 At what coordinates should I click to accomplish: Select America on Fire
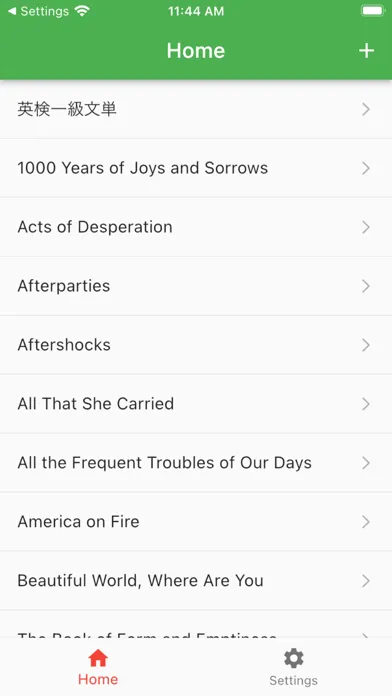pyautogui.click(x=196, y=522)
